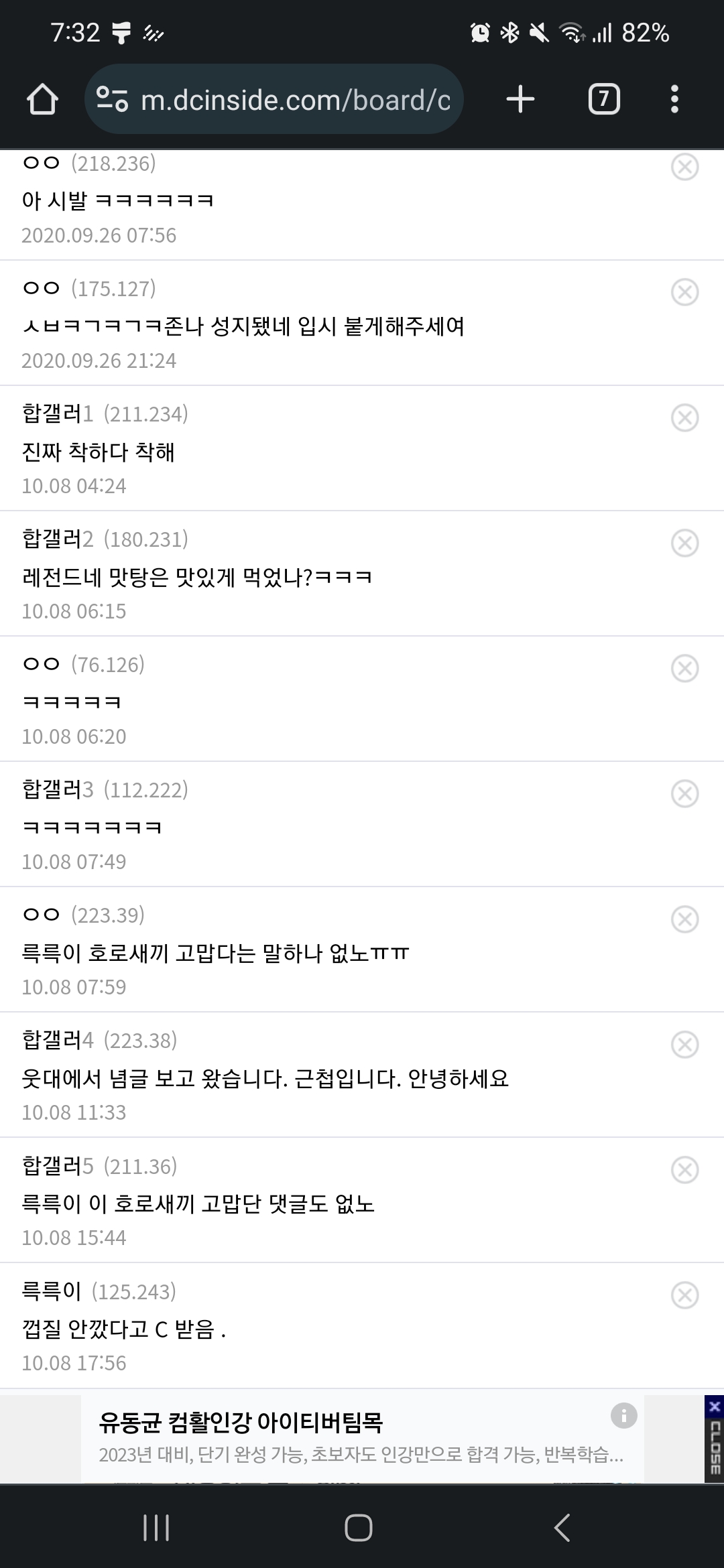
Task: Delete the comment by ㅇㅇ (218.236)
Action: pyautogui.click(x=684, y=167)
